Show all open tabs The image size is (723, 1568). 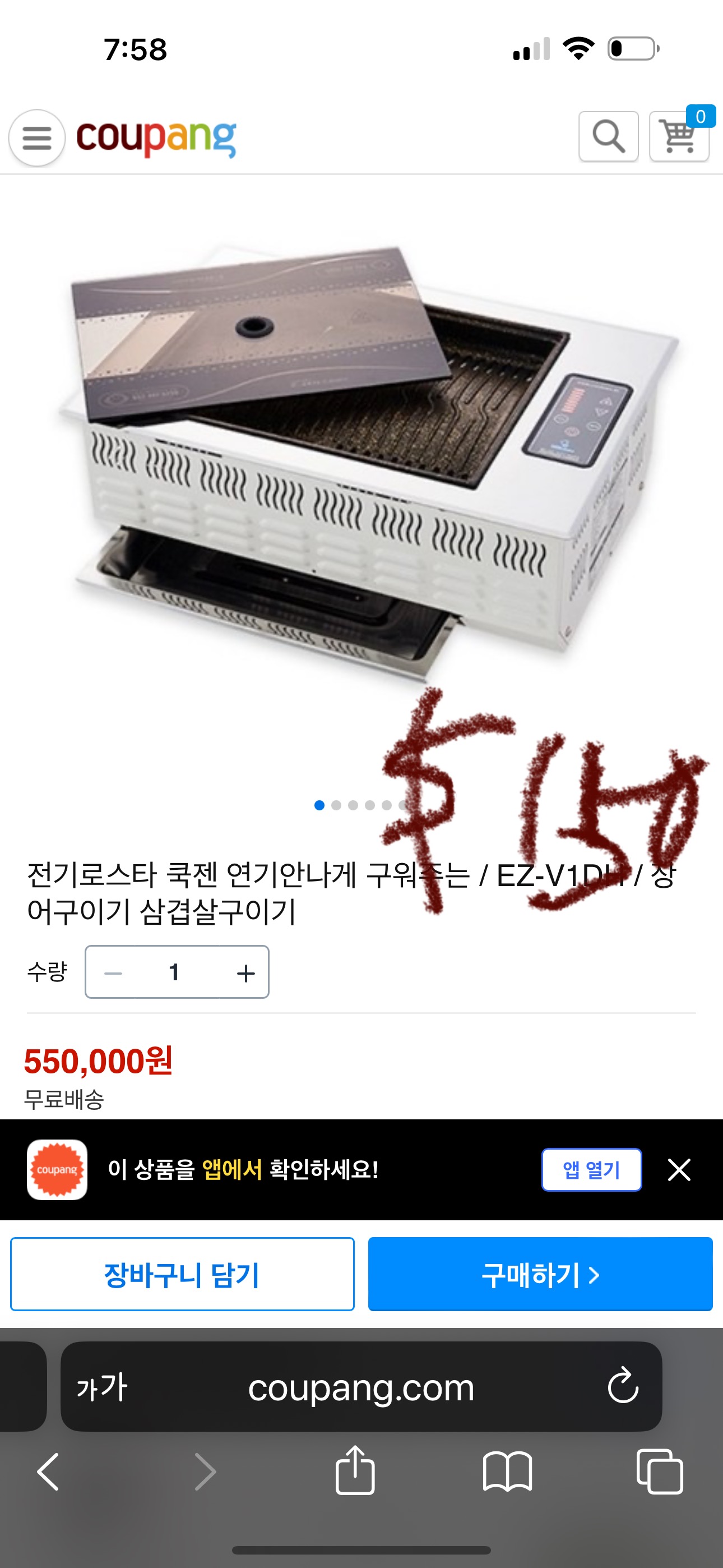click(x=659, y=1471)
